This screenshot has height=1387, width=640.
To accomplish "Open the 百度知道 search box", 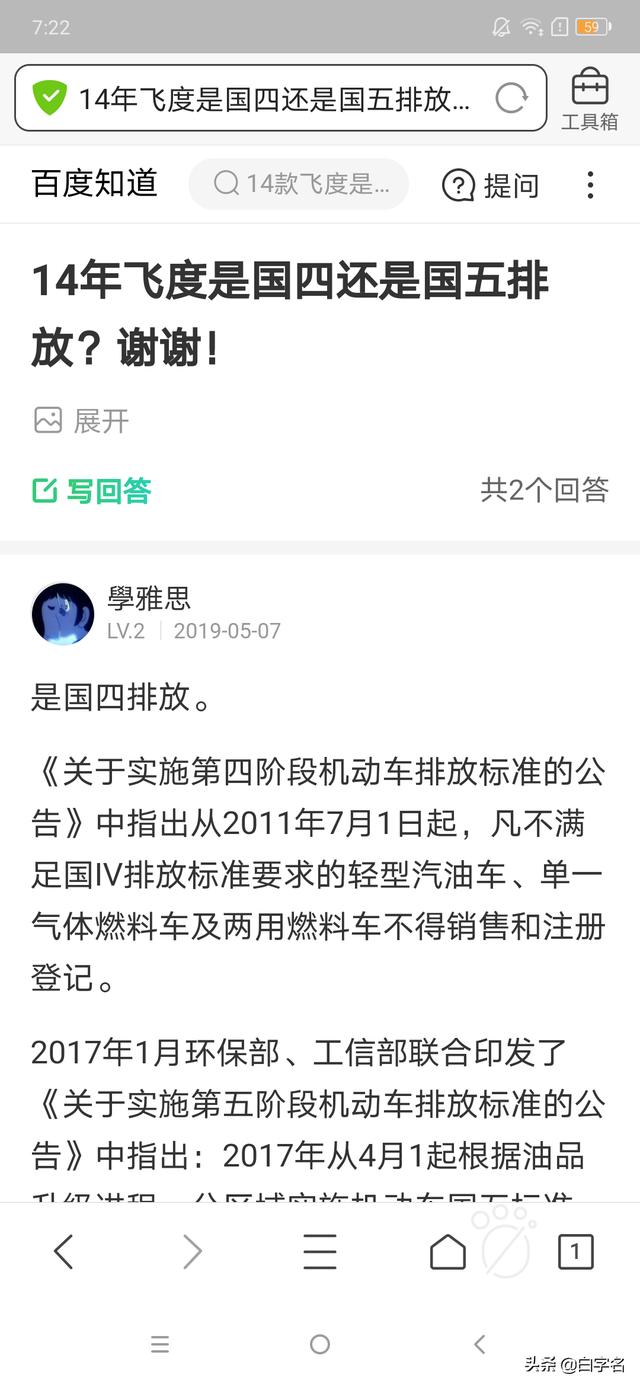I will pos(299,184).
